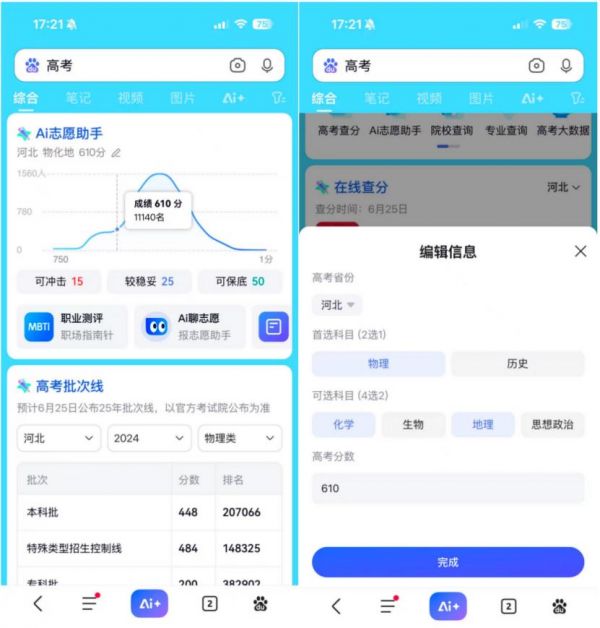Expand the 2024 year dropdown

coord(149,438)
